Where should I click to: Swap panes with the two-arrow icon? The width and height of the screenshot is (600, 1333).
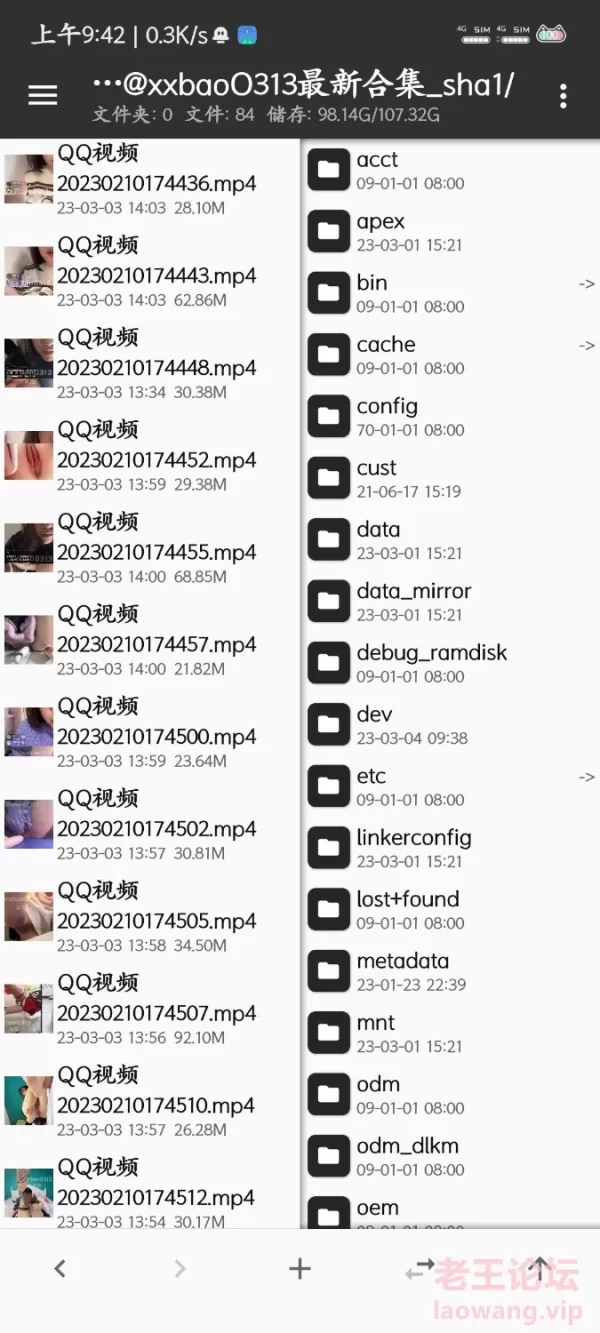(419, 1269)
